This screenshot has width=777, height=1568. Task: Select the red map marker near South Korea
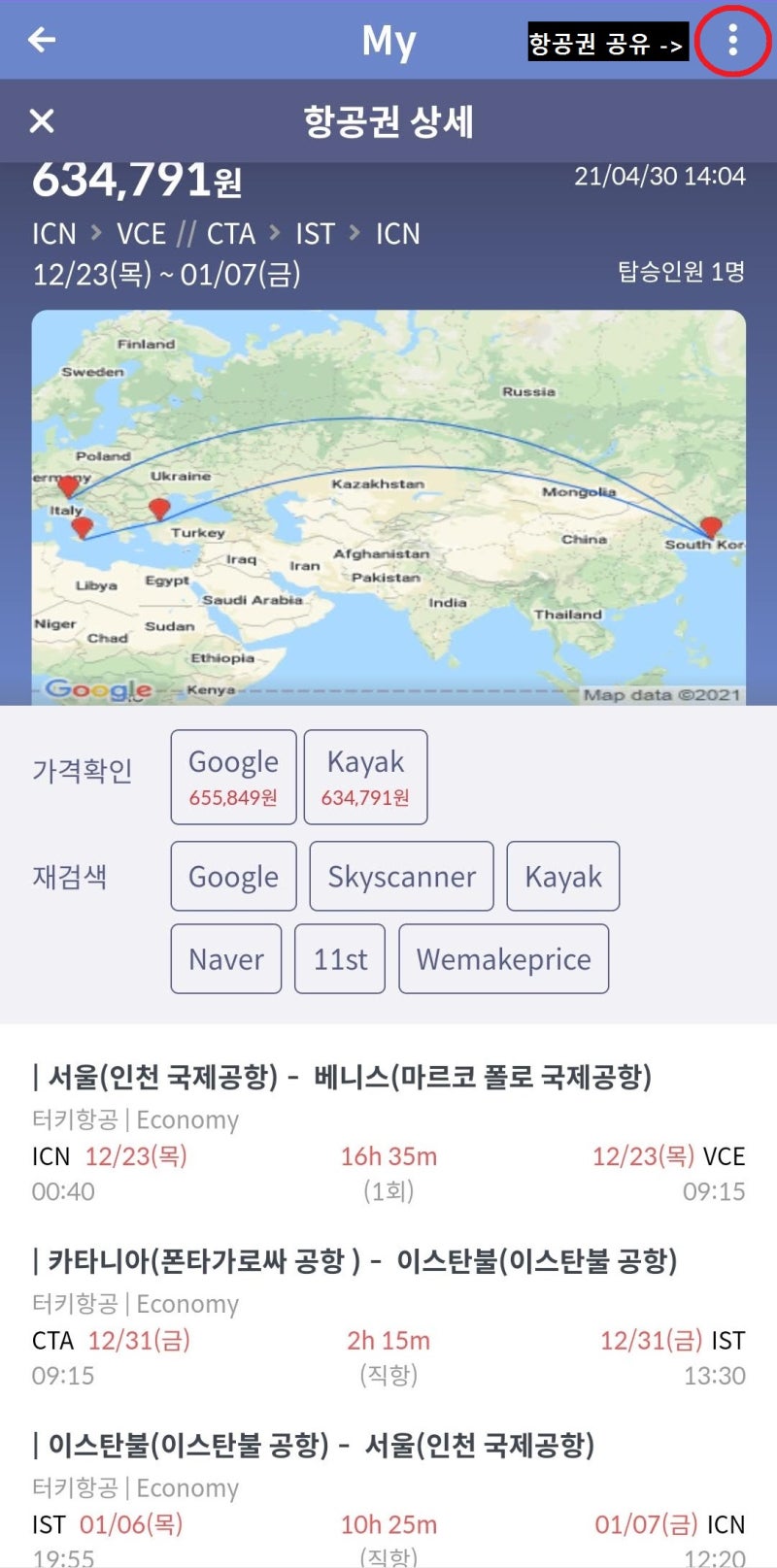(708, 525)
